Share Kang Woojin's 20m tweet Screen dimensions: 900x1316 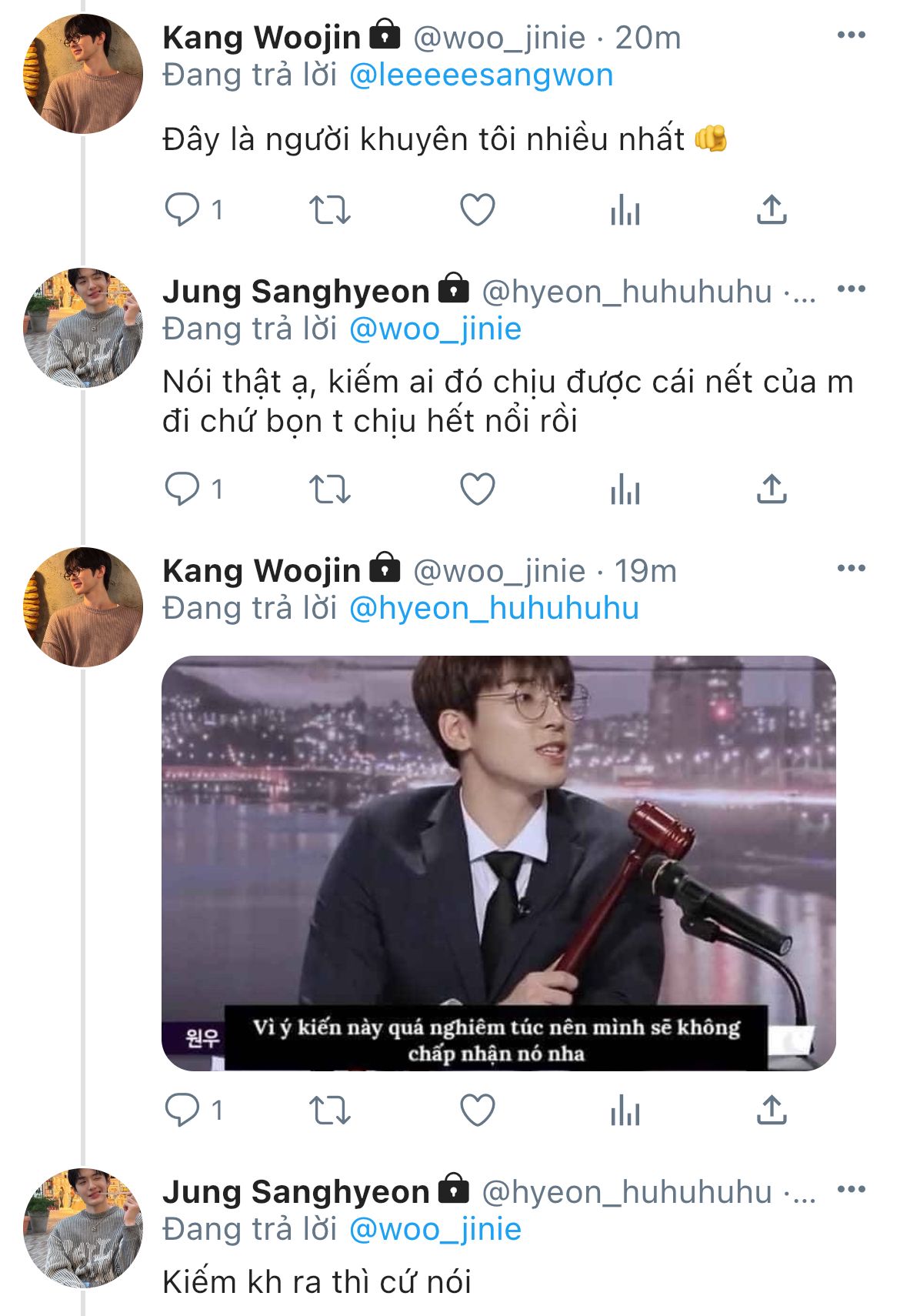pos(772,209)
